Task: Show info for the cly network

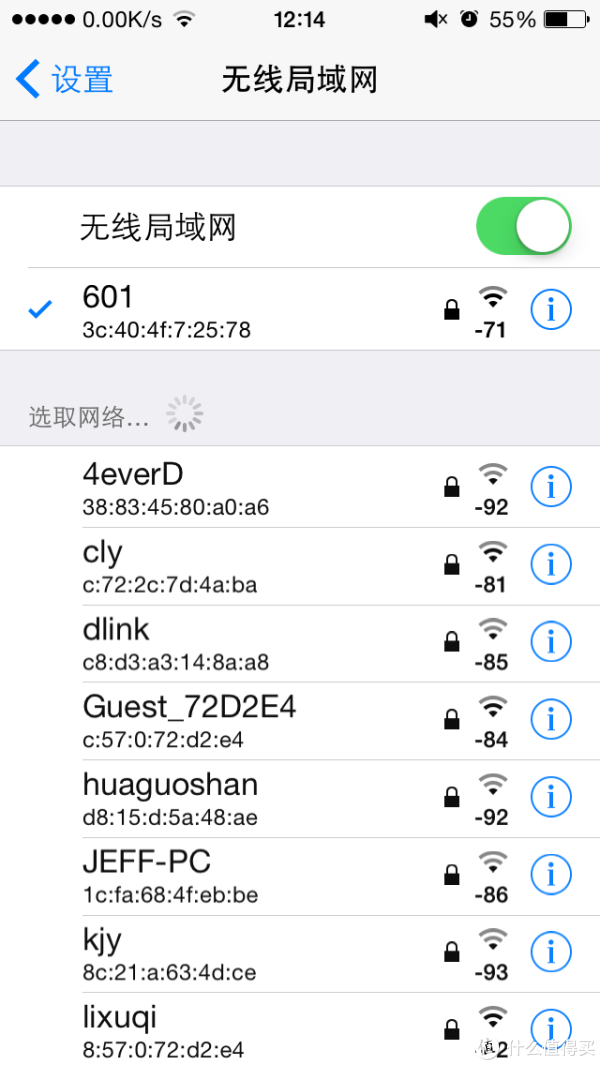Action: tap(550, 565)
